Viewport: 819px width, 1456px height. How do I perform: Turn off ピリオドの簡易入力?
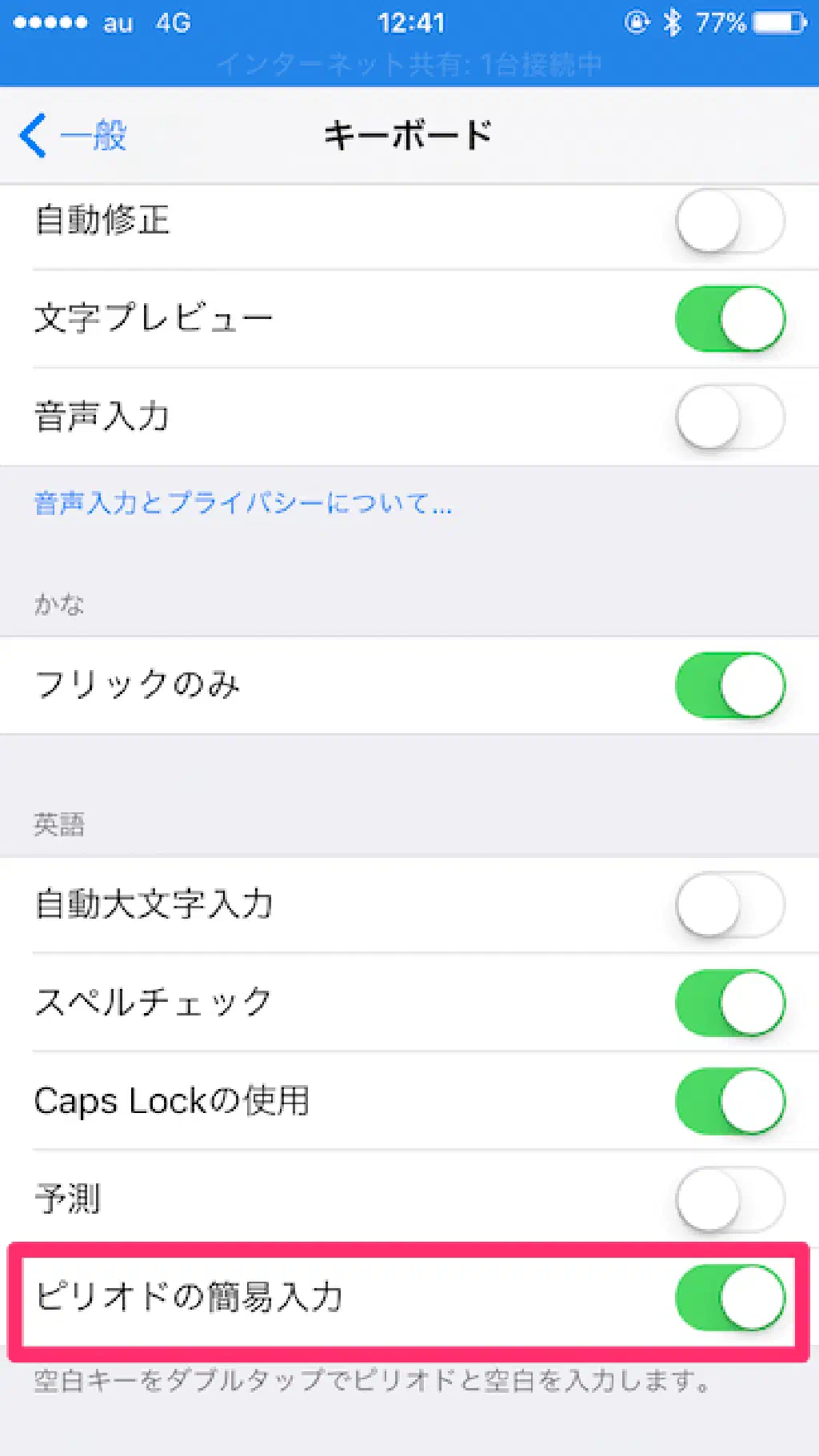pos(729,1297)
